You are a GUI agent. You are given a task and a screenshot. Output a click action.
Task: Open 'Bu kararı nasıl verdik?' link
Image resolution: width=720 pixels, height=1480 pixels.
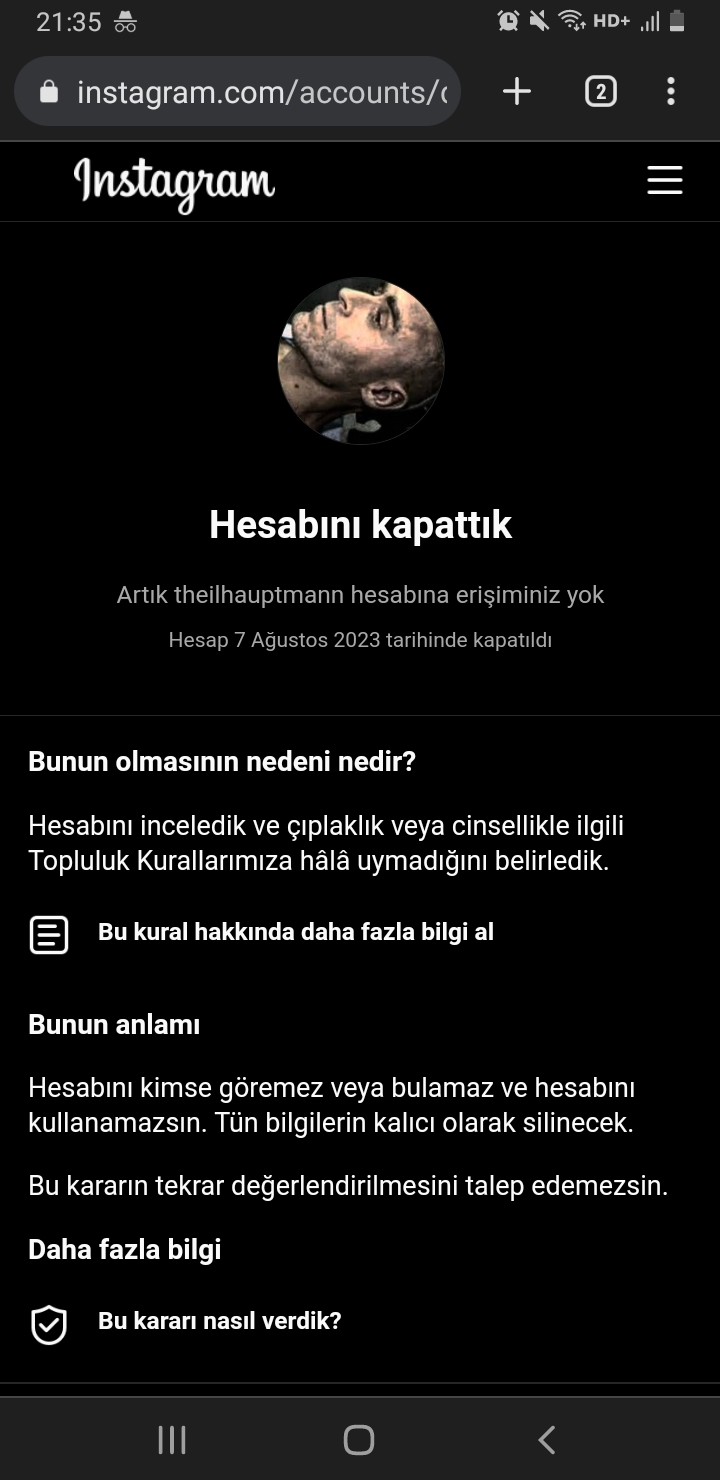pyautogui.click(x=185, y=1322)
